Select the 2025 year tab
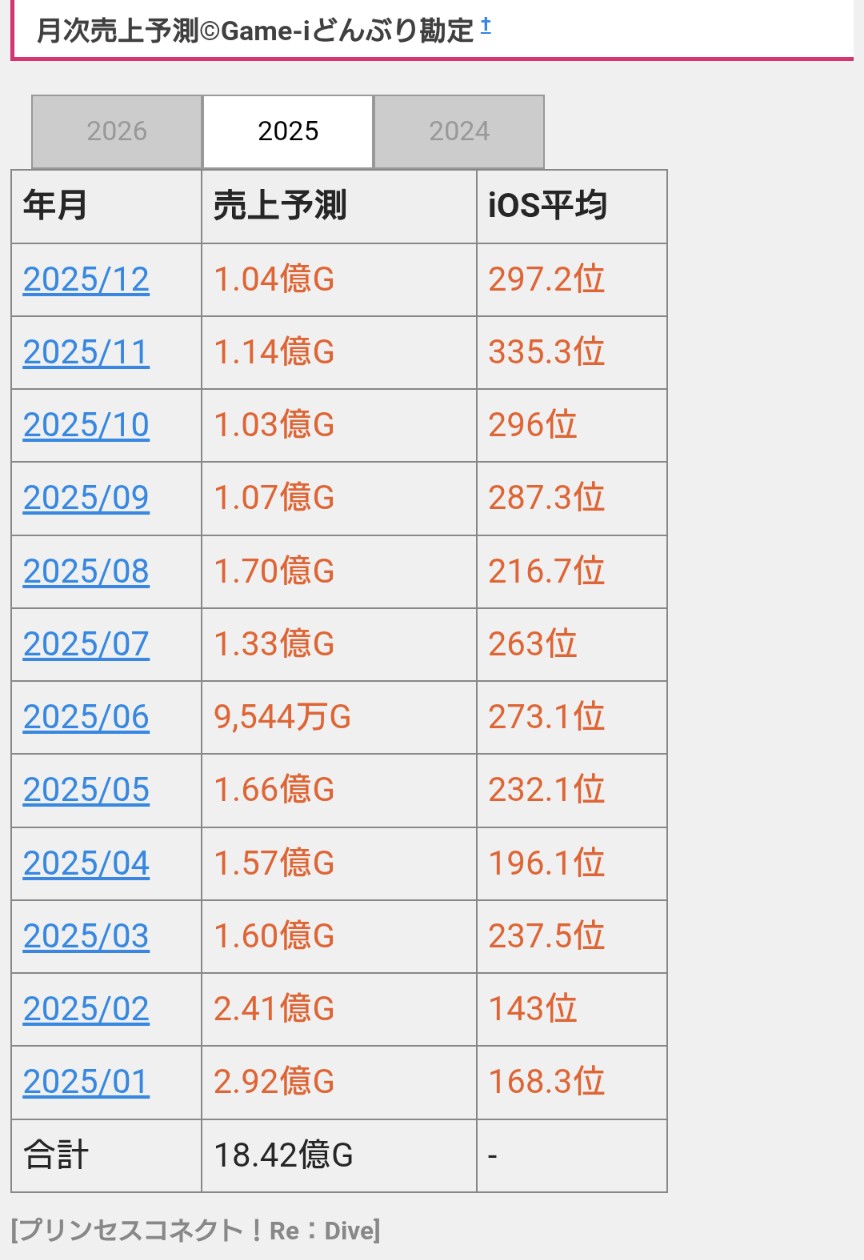This screenshot has width=864, height=1260. tap(288, 131)
